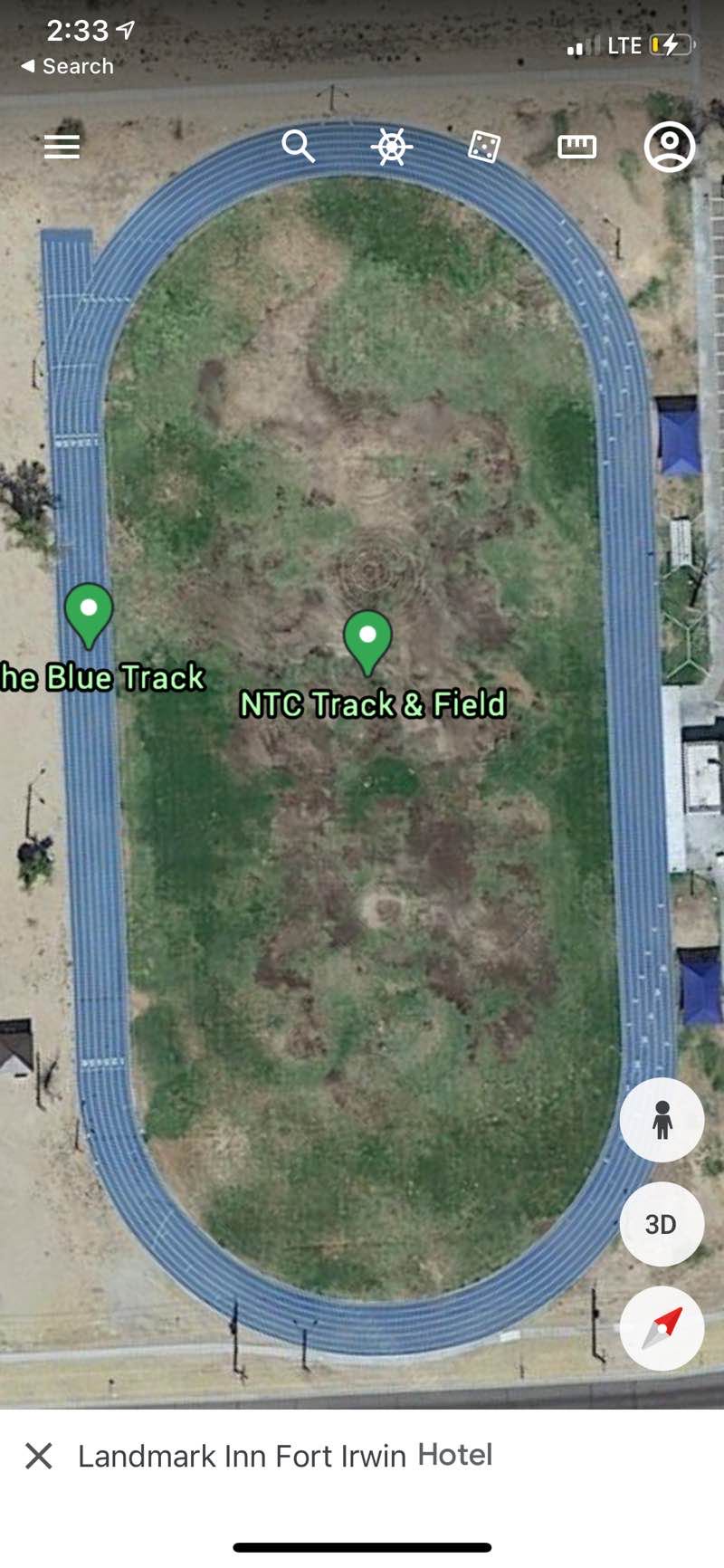
Task: Dismiss Landmark Inn Fort Irwin card
Action: tap(39, 1456)
